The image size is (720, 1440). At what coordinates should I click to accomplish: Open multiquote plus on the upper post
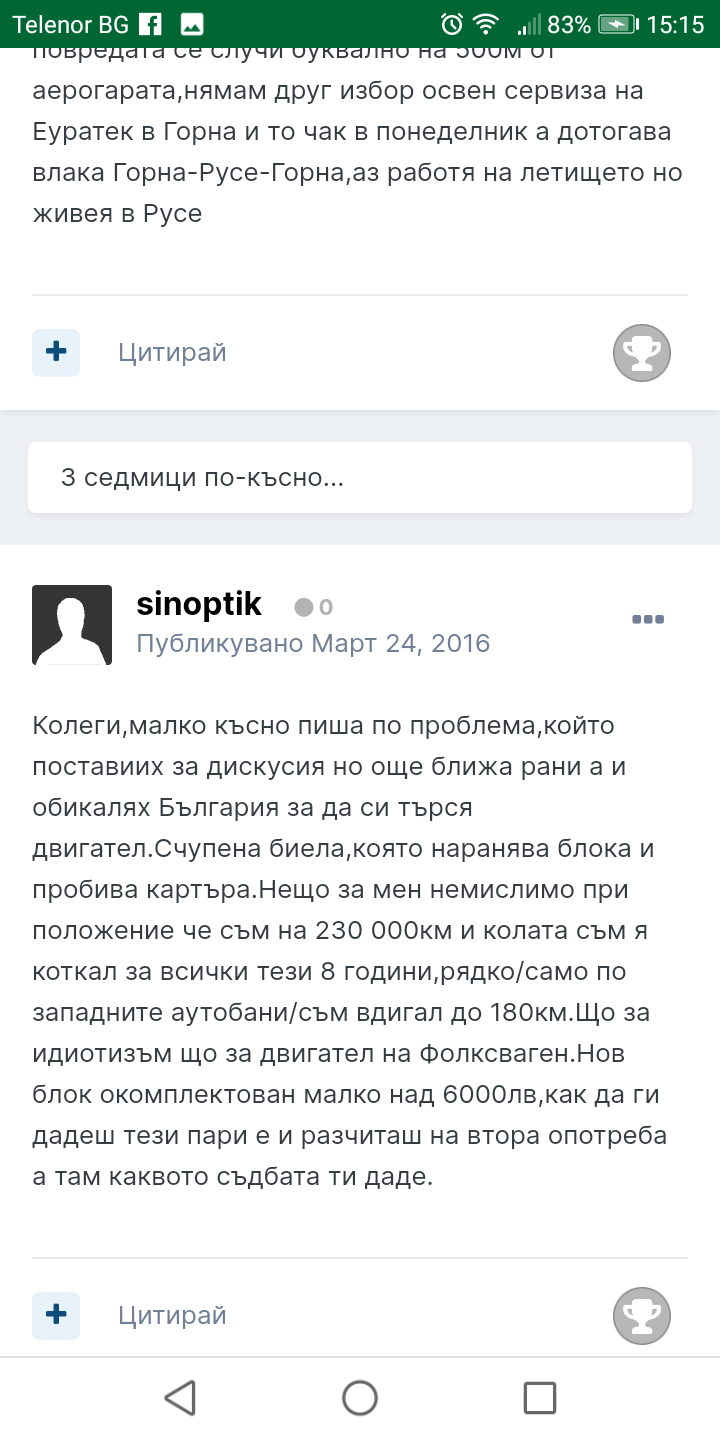pyautogui.click(x=56, y=352)
